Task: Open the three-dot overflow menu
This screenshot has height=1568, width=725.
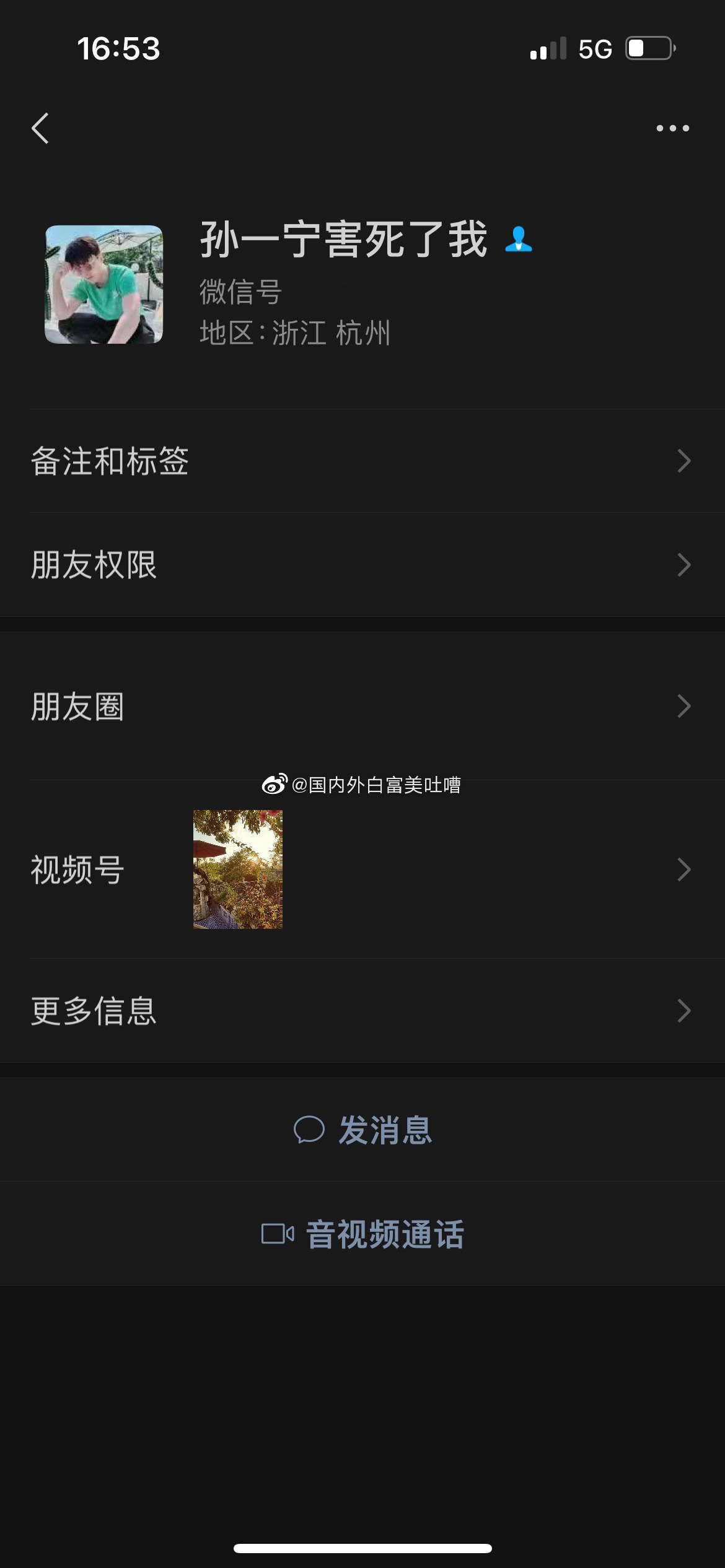Action: [672, 128]
